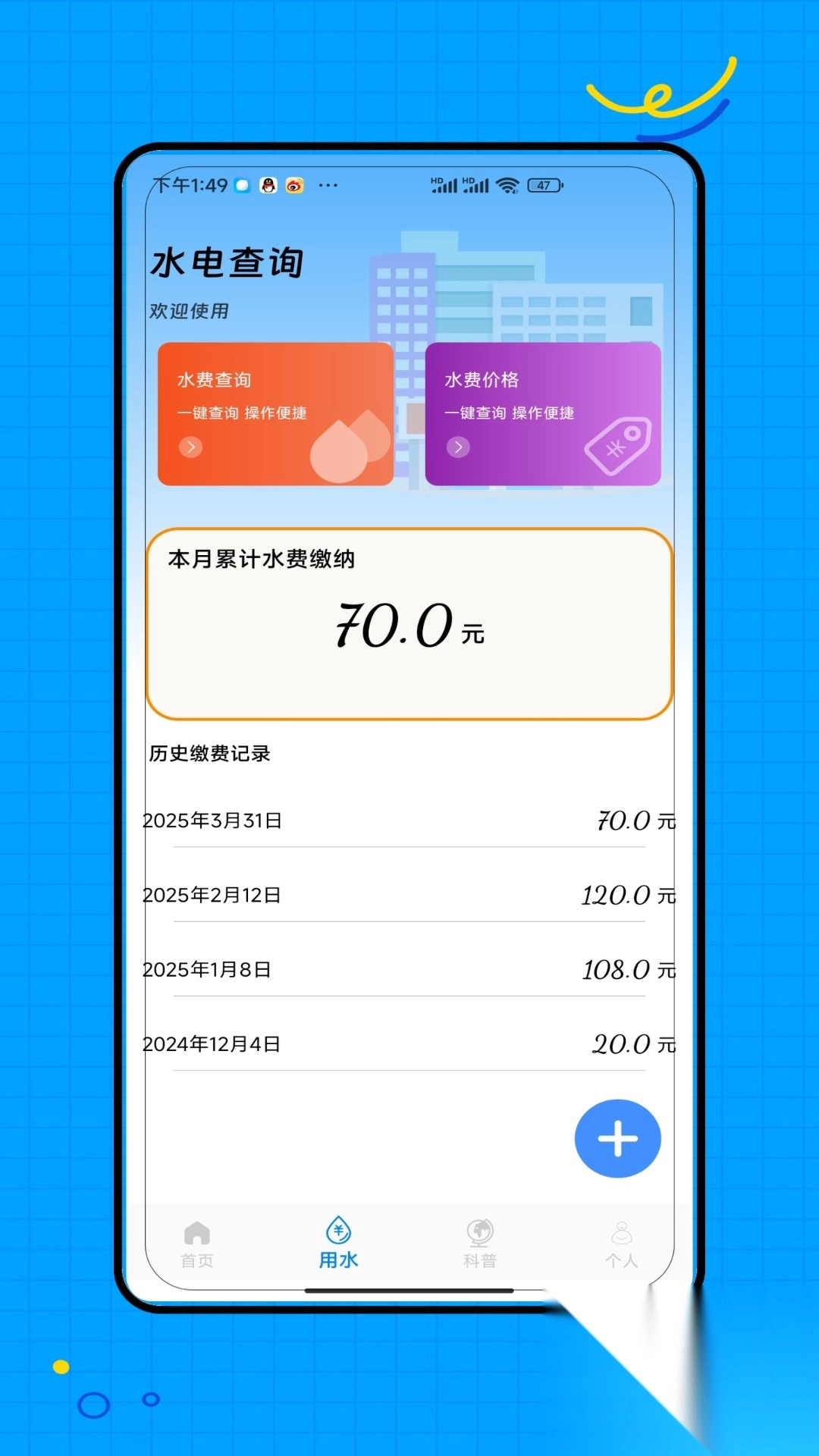The width and height of the screenshot is (819, 1456).
Task: Open the 水费查询 card
Action: click(275, 415)
